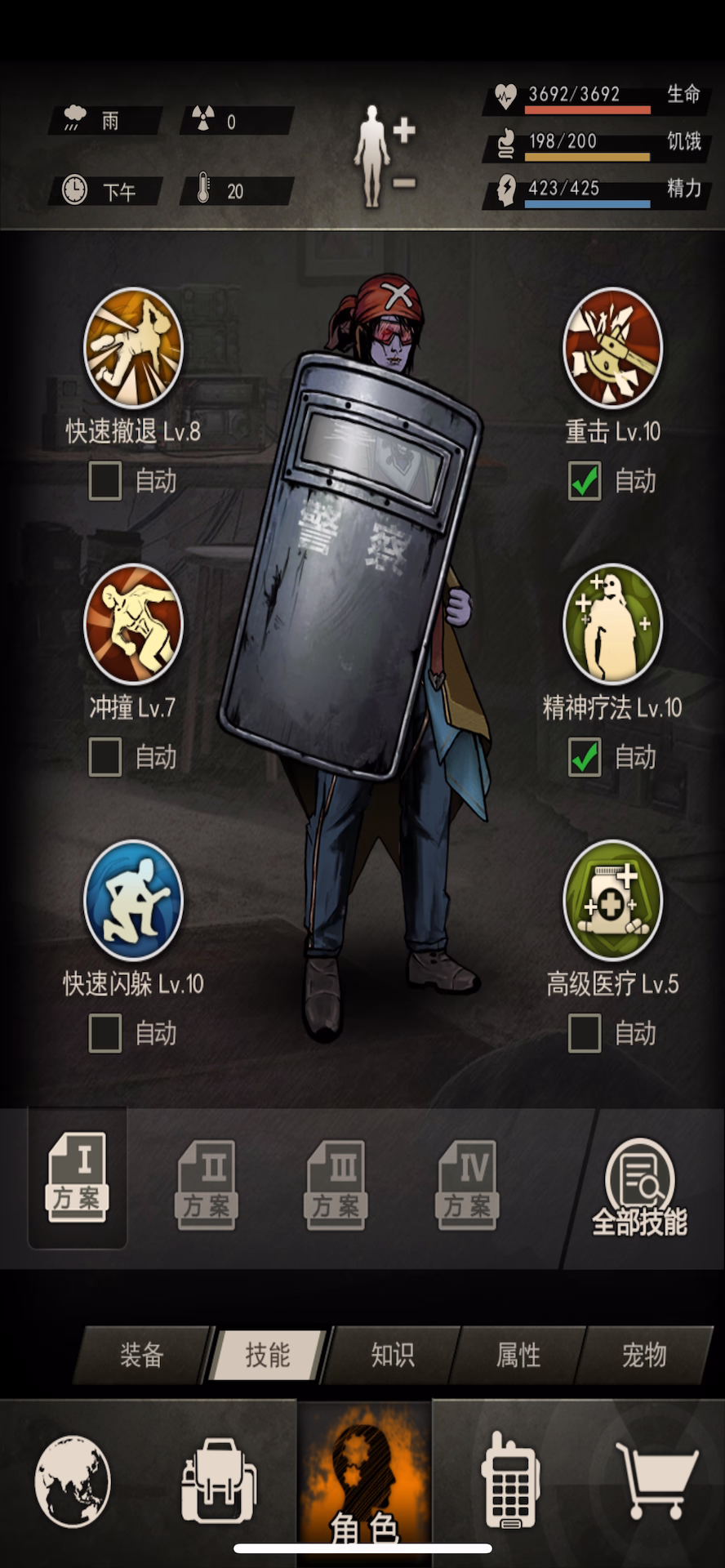Open 全部技能 list
Image resolution: width=725 pixels, height=1568 pixels.
[x=639, y=1188]
